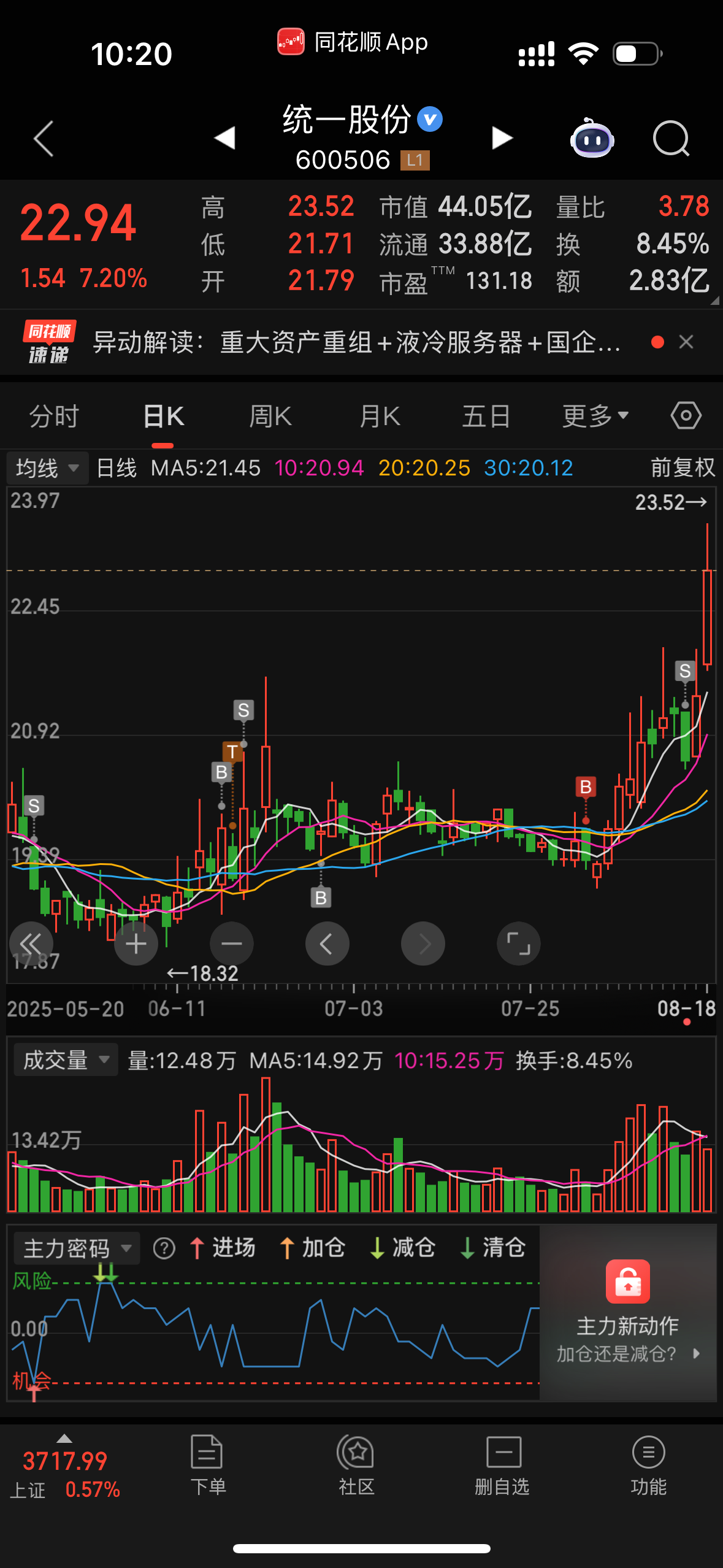The height and width of the screenshot is (1568, 723).
Task: Open chart settings hexagon icon
Action: tap(686, 416)
